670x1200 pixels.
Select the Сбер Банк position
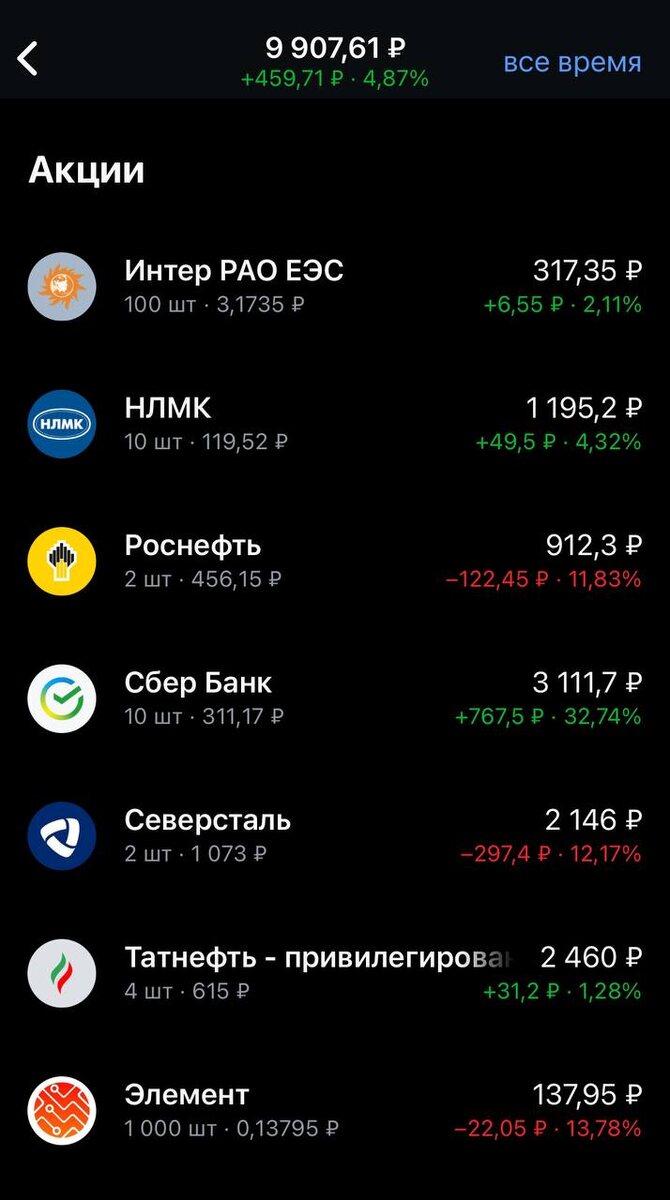click(x=335, y=698)
